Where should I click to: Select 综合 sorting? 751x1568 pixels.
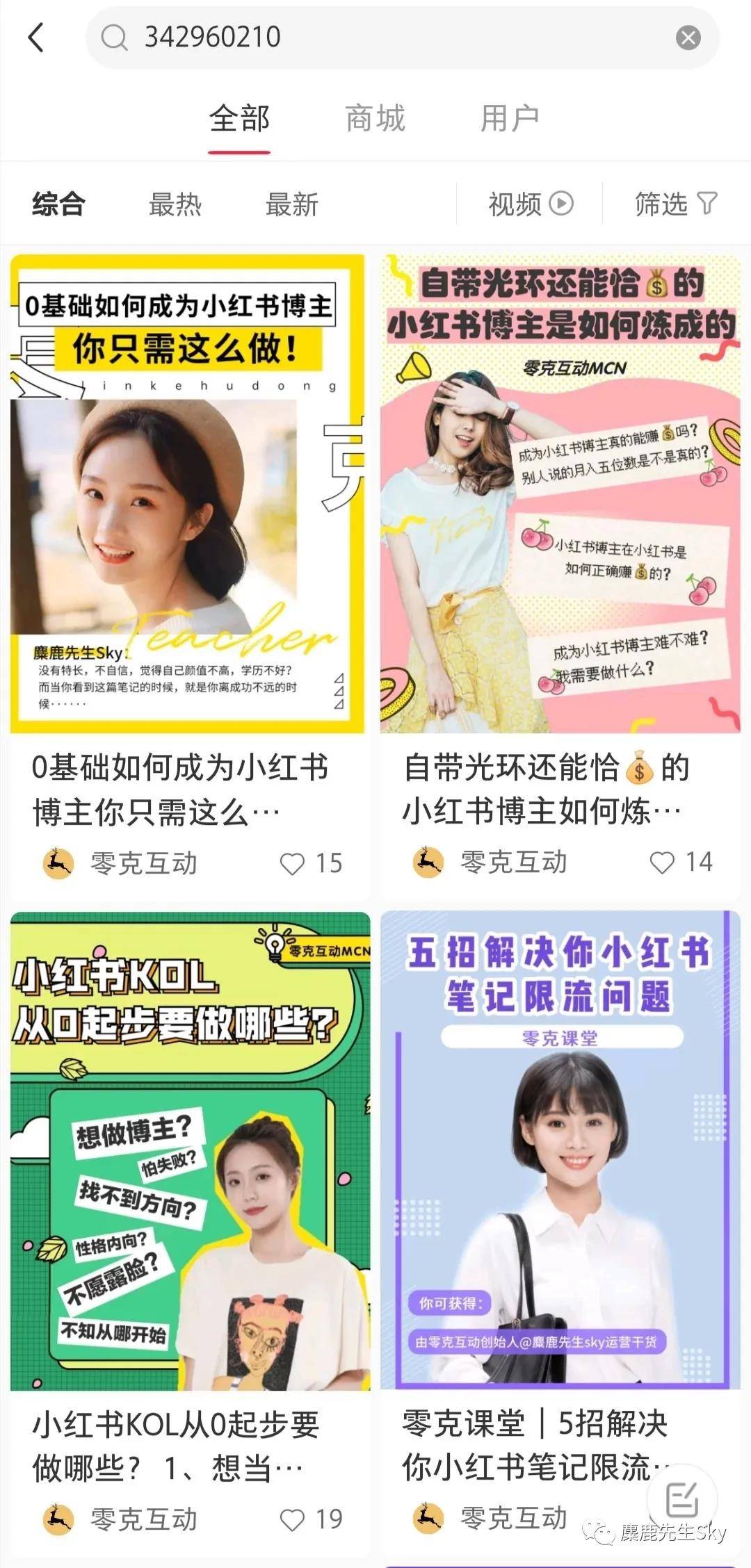tap(58, 204)
